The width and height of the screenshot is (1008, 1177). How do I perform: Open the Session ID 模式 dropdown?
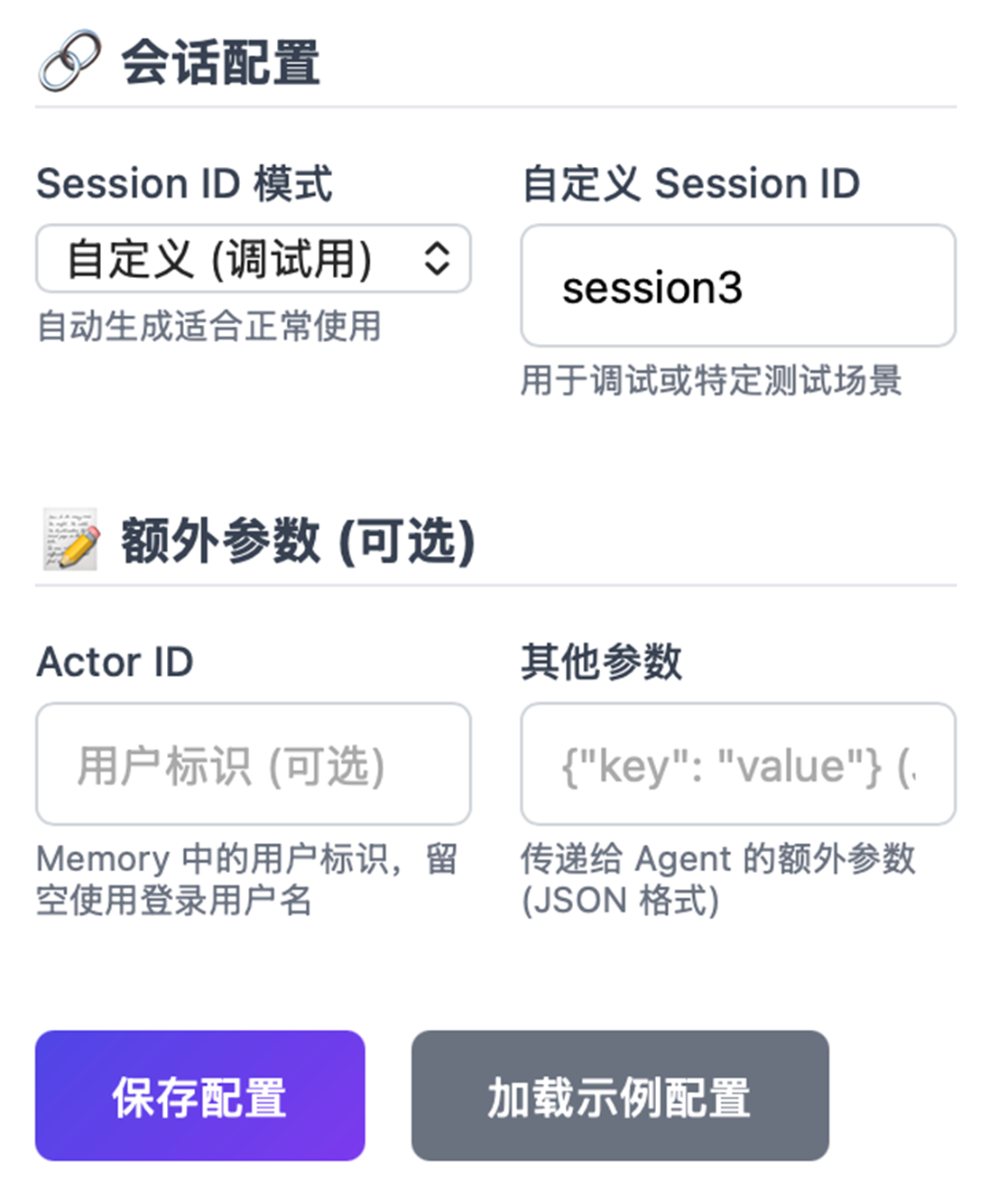point(253,259)
